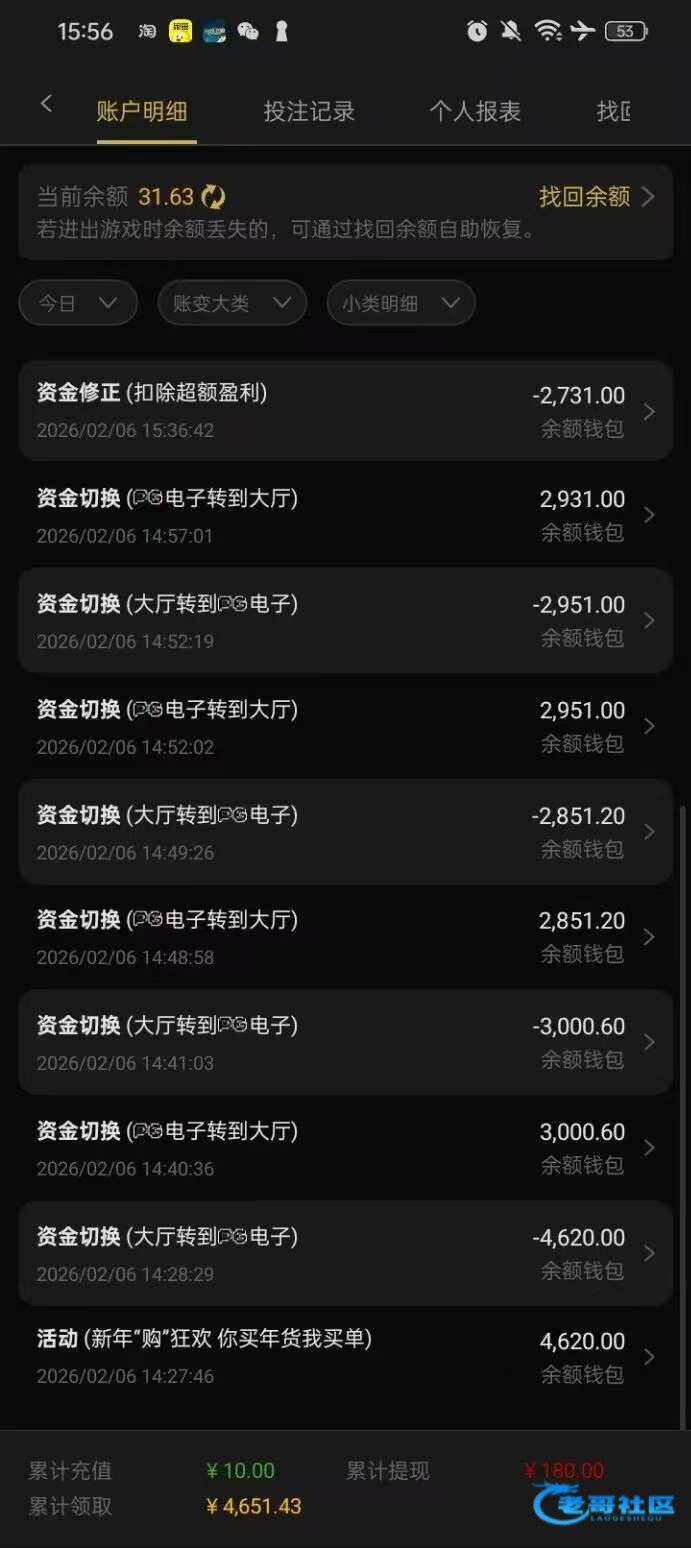The image size is (691, 1548).
Task: Open the 活动 4,620.00 promotion record
Action: pyautogui.click(x=345, y=1357)
